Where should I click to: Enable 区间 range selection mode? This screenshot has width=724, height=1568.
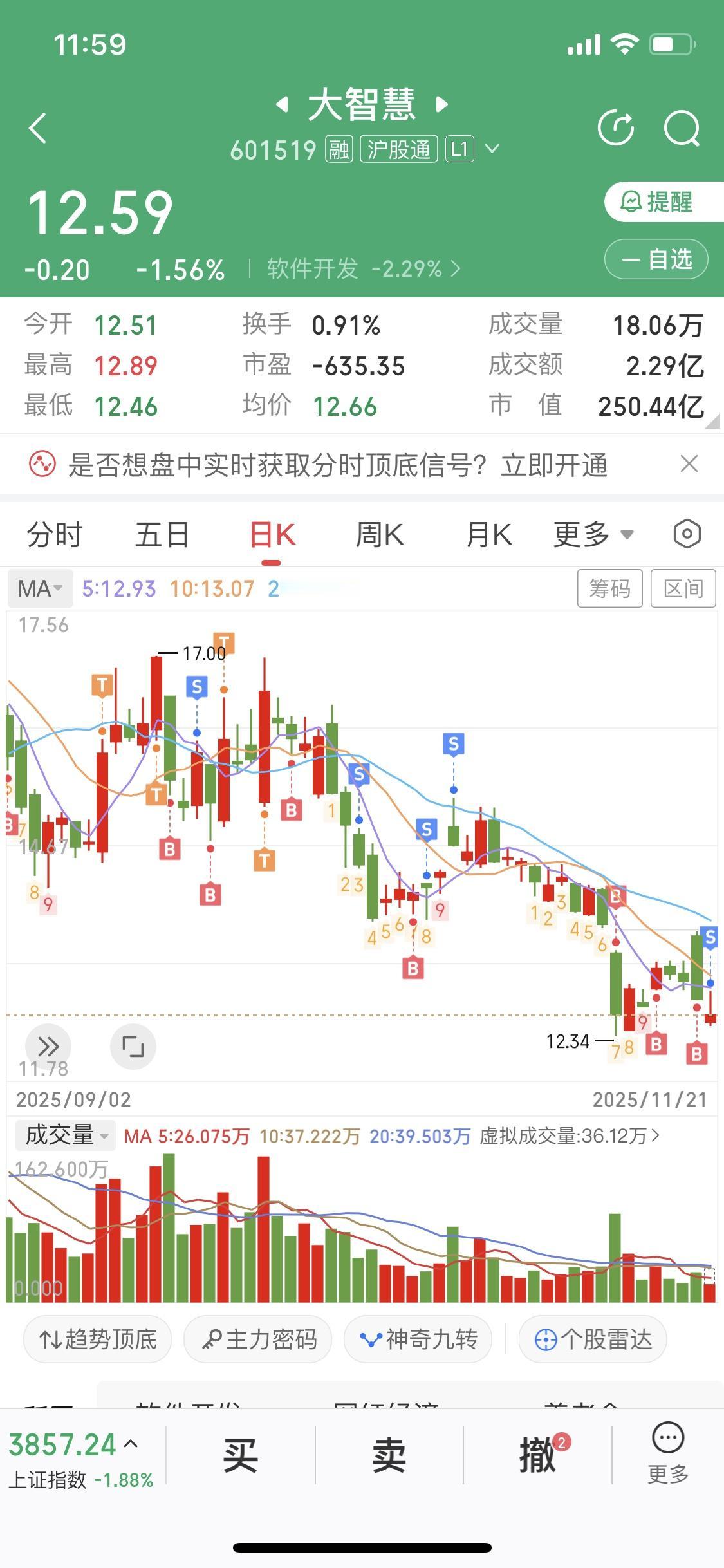click(683, 588)
